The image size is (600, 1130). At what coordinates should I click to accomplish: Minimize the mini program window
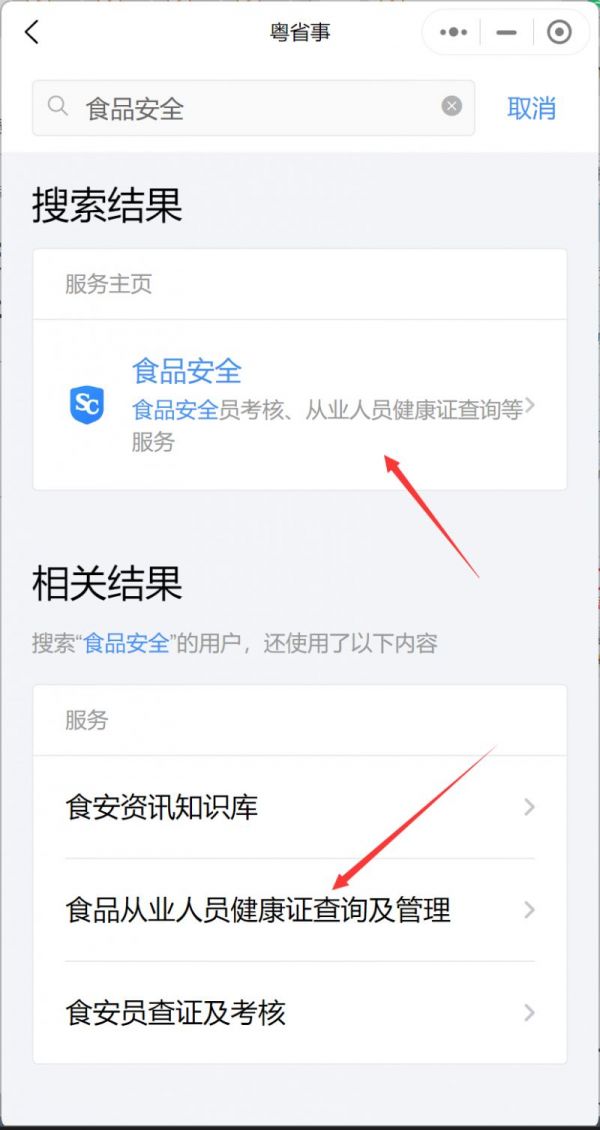(506, 32)
